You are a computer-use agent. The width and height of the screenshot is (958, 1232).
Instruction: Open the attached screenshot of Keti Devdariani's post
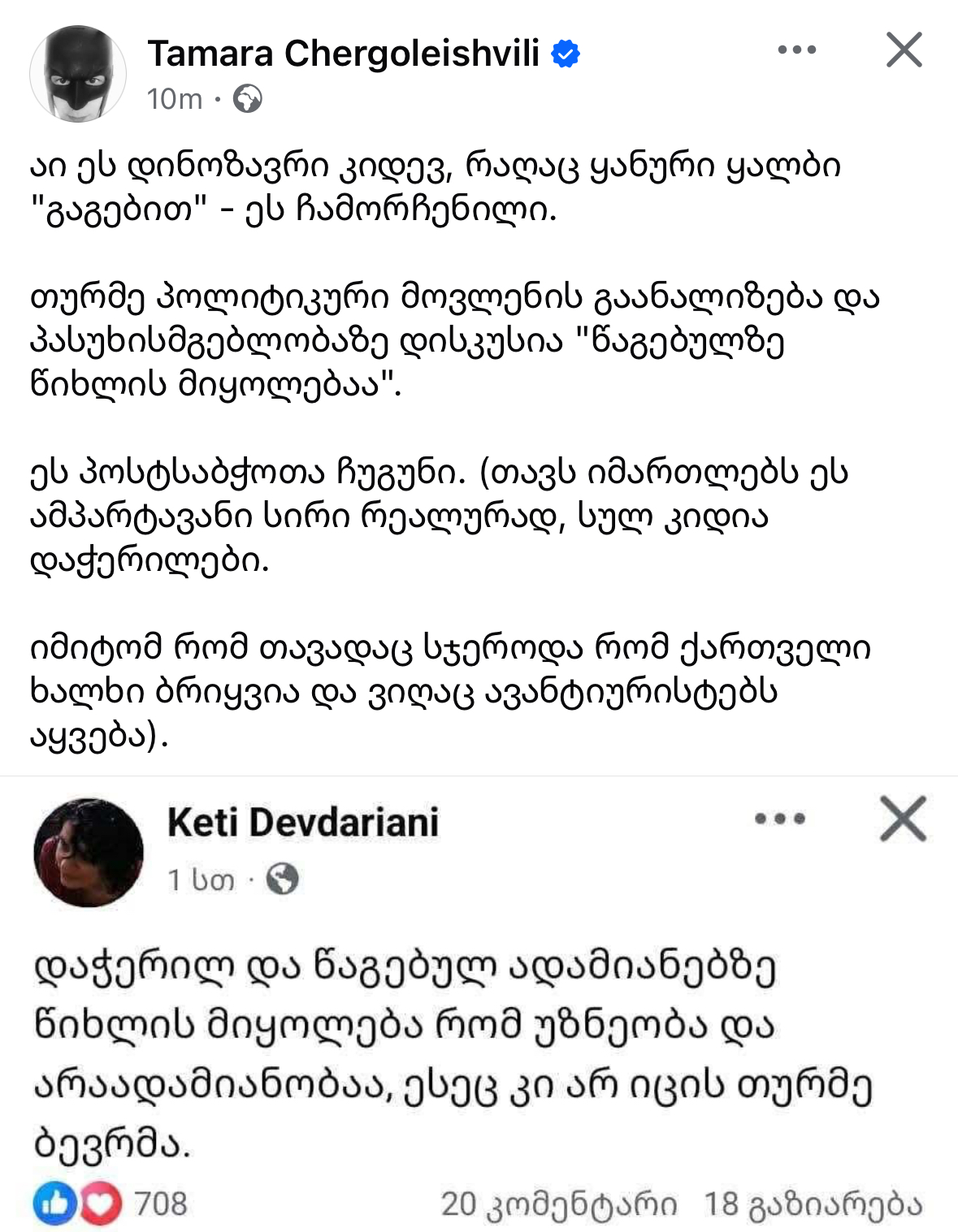coord(479,1004)
